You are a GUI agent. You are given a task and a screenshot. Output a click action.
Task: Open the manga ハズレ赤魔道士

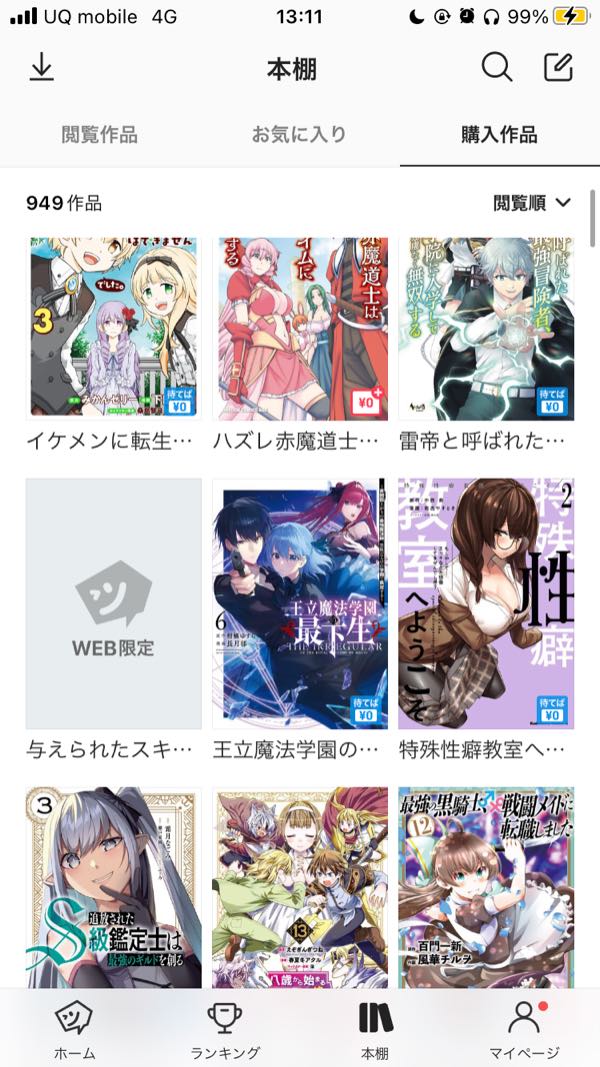(x=300, y=328)
